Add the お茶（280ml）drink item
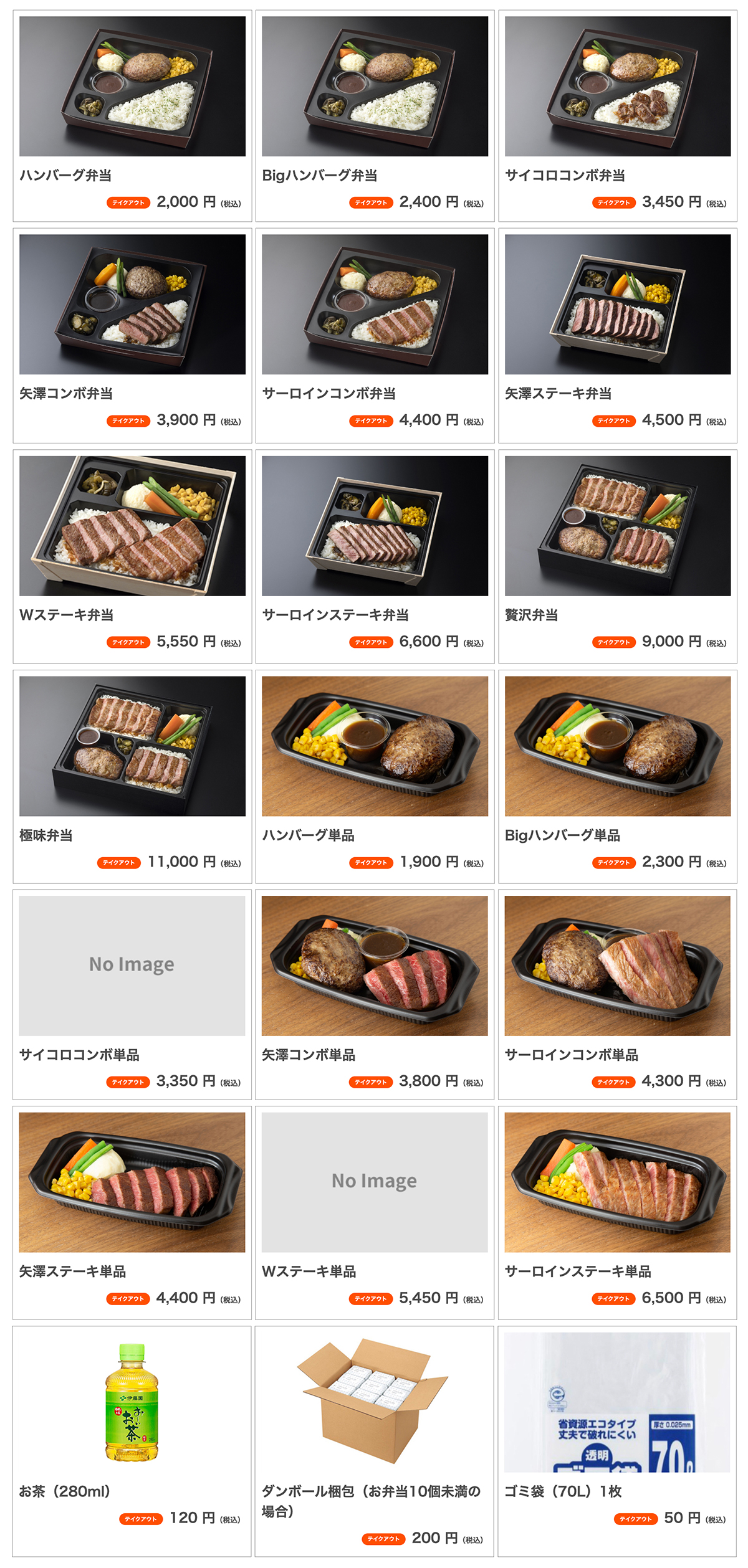 (132, 1439)
